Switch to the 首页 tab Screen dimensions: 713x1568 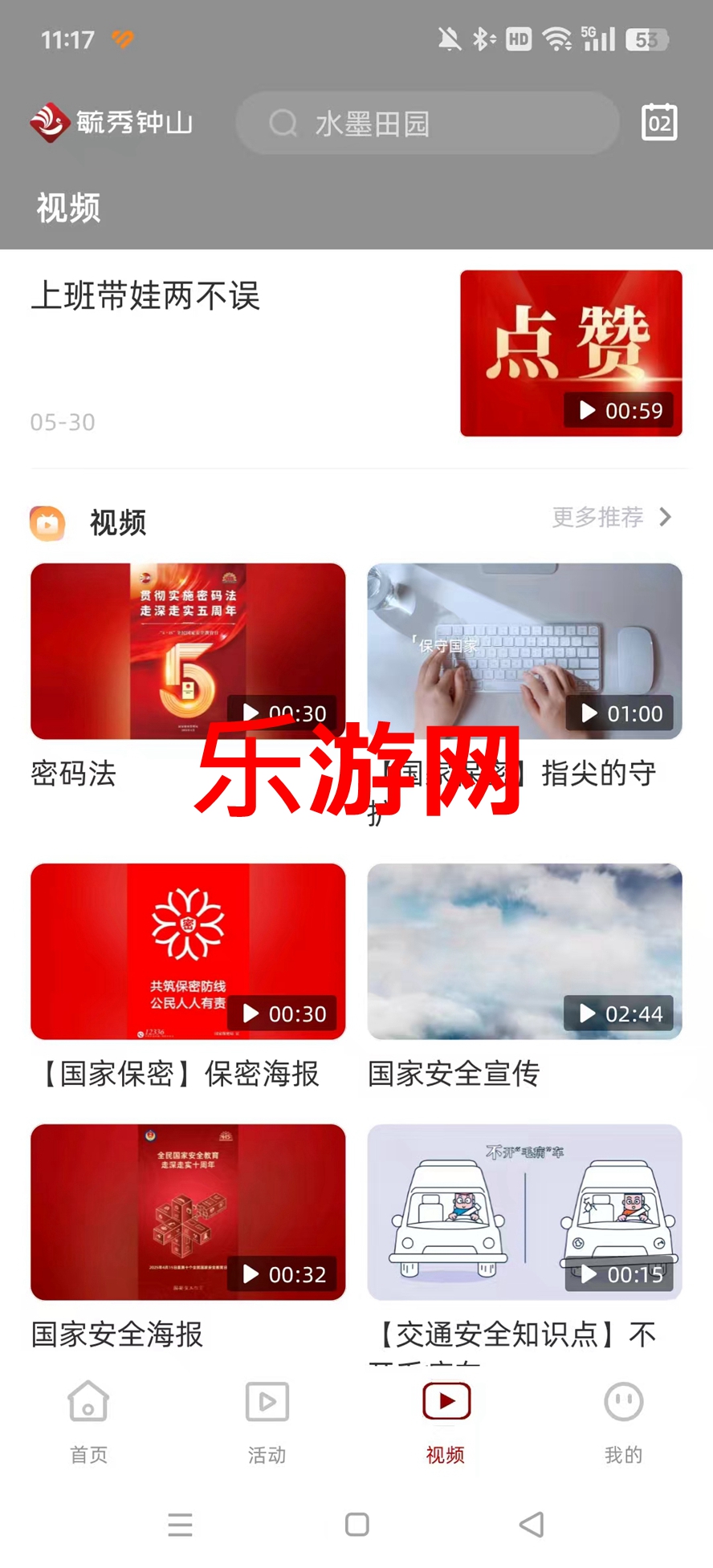88,1421
